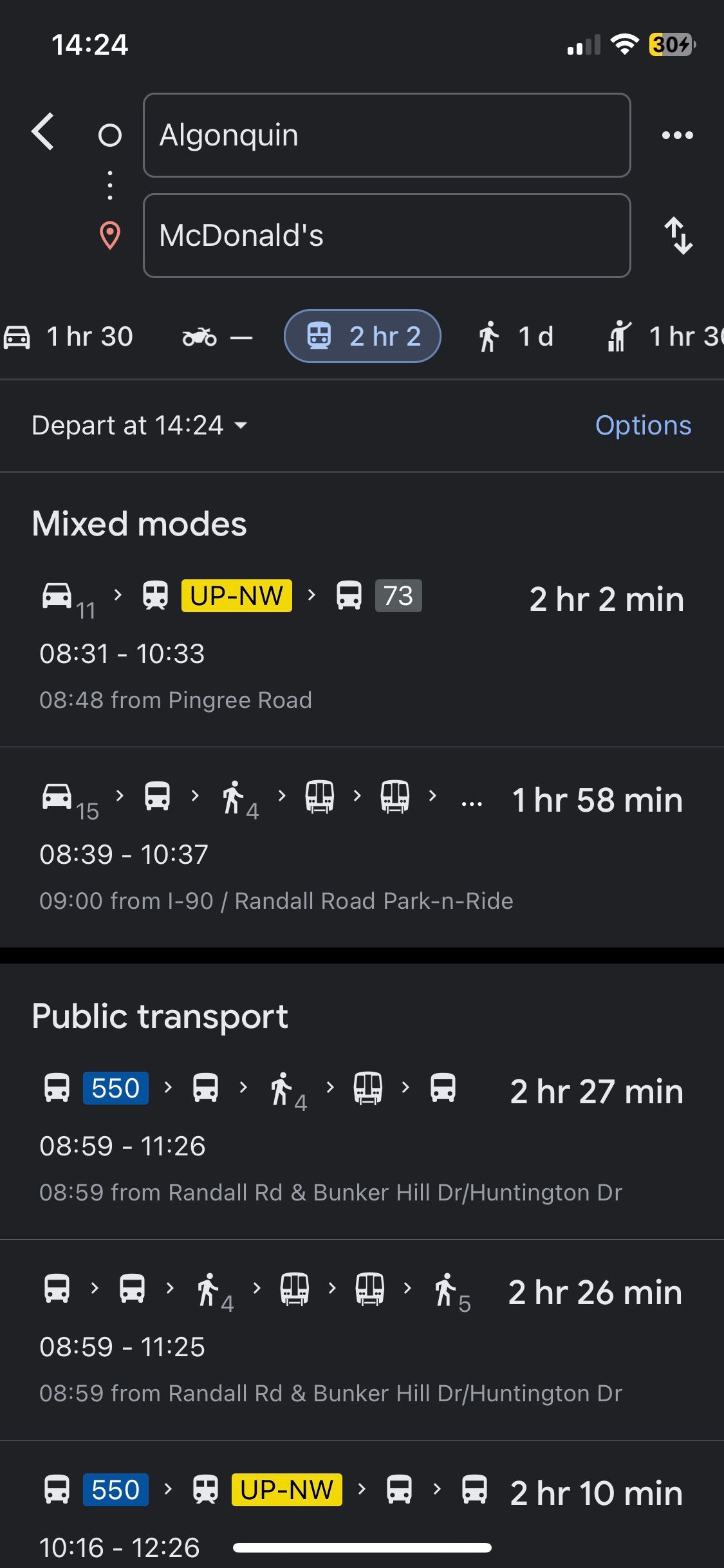Edit the Algonquin starting point field
The width and height of the screenshot is (724, 1568).
click(x=386, y=135)
